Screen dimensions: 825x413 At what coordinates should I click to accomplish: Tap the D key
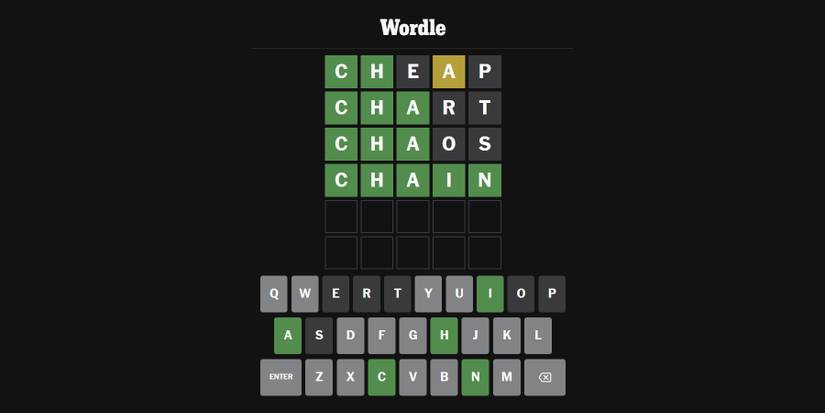(350, 336)
